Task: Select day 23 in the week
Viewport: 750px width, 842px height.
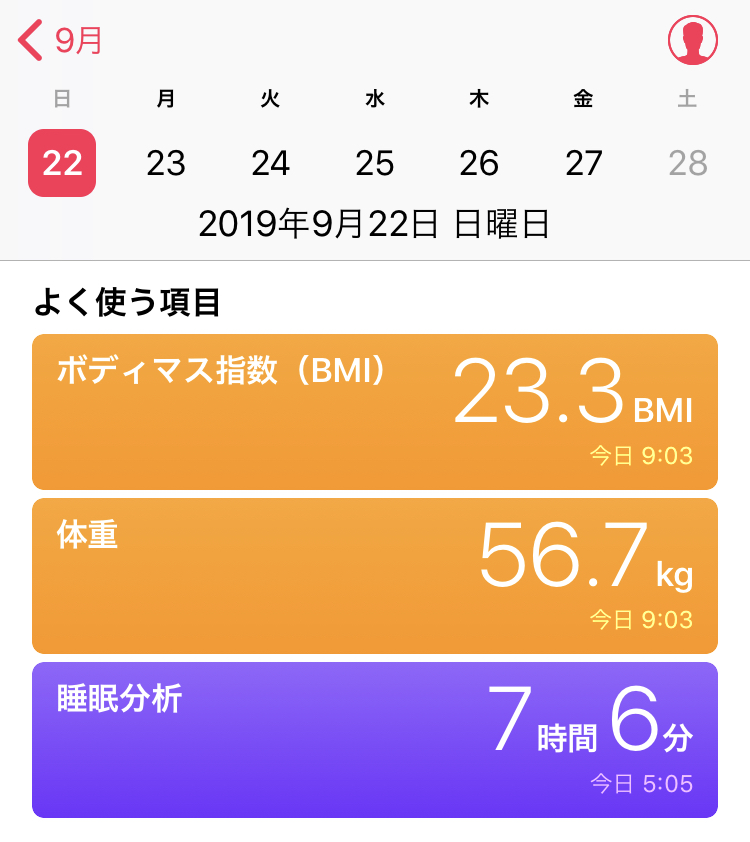Action: coord(166,163)
